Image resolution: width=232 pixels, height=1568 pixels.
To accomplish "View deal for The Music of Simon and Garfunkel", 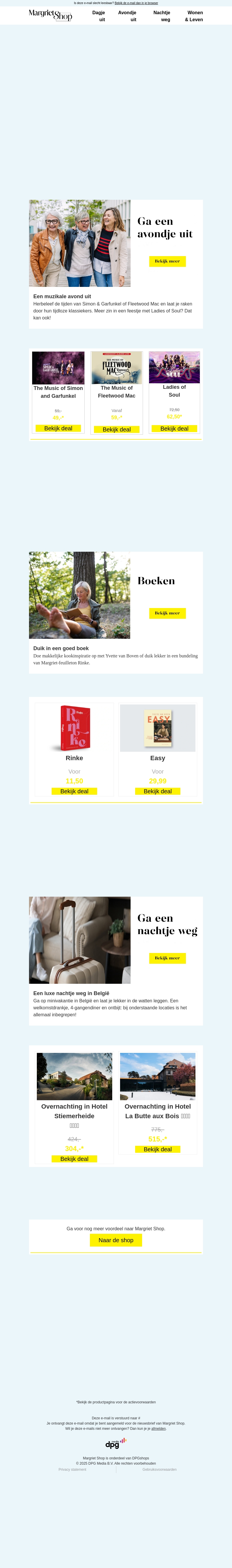I will tap(58, 429).
